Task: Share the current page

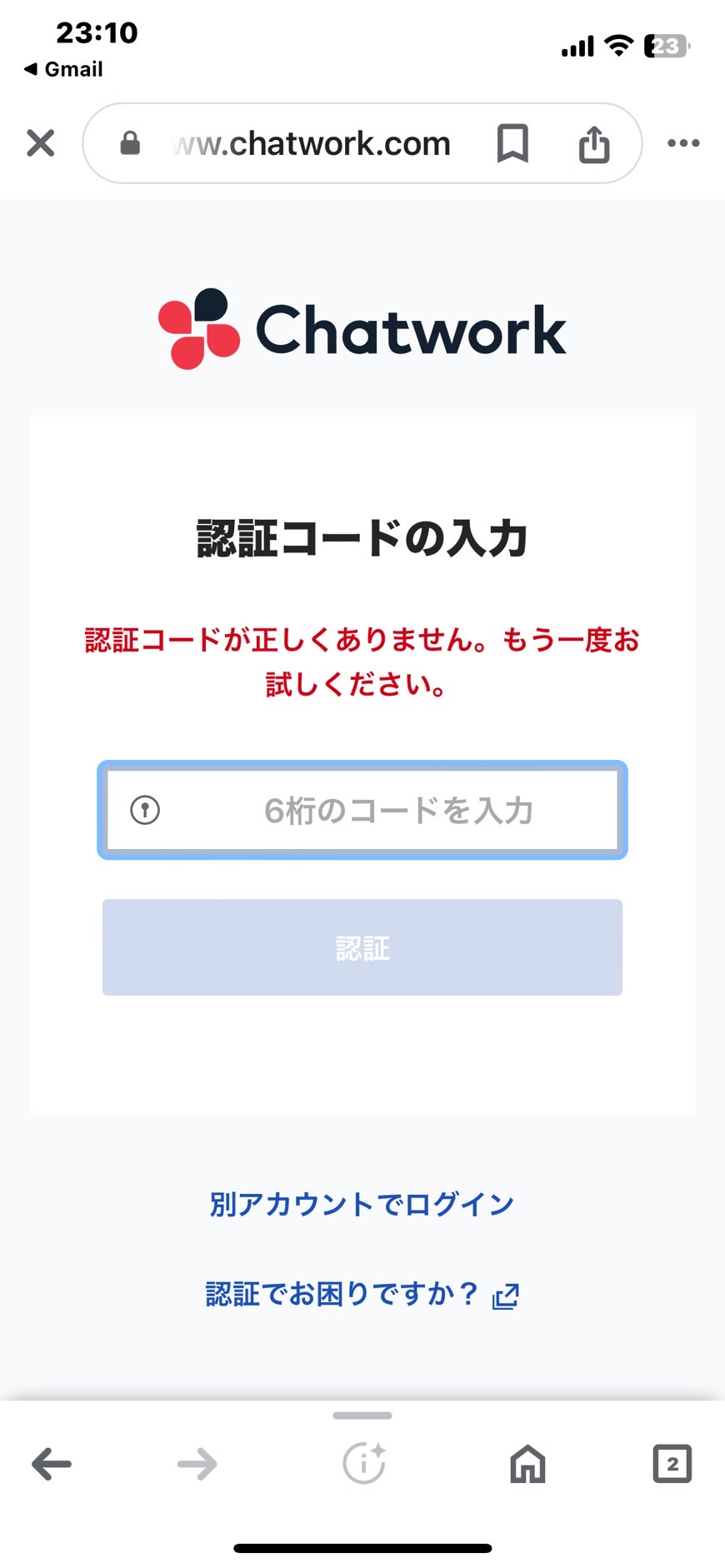Action: [594, 143]
